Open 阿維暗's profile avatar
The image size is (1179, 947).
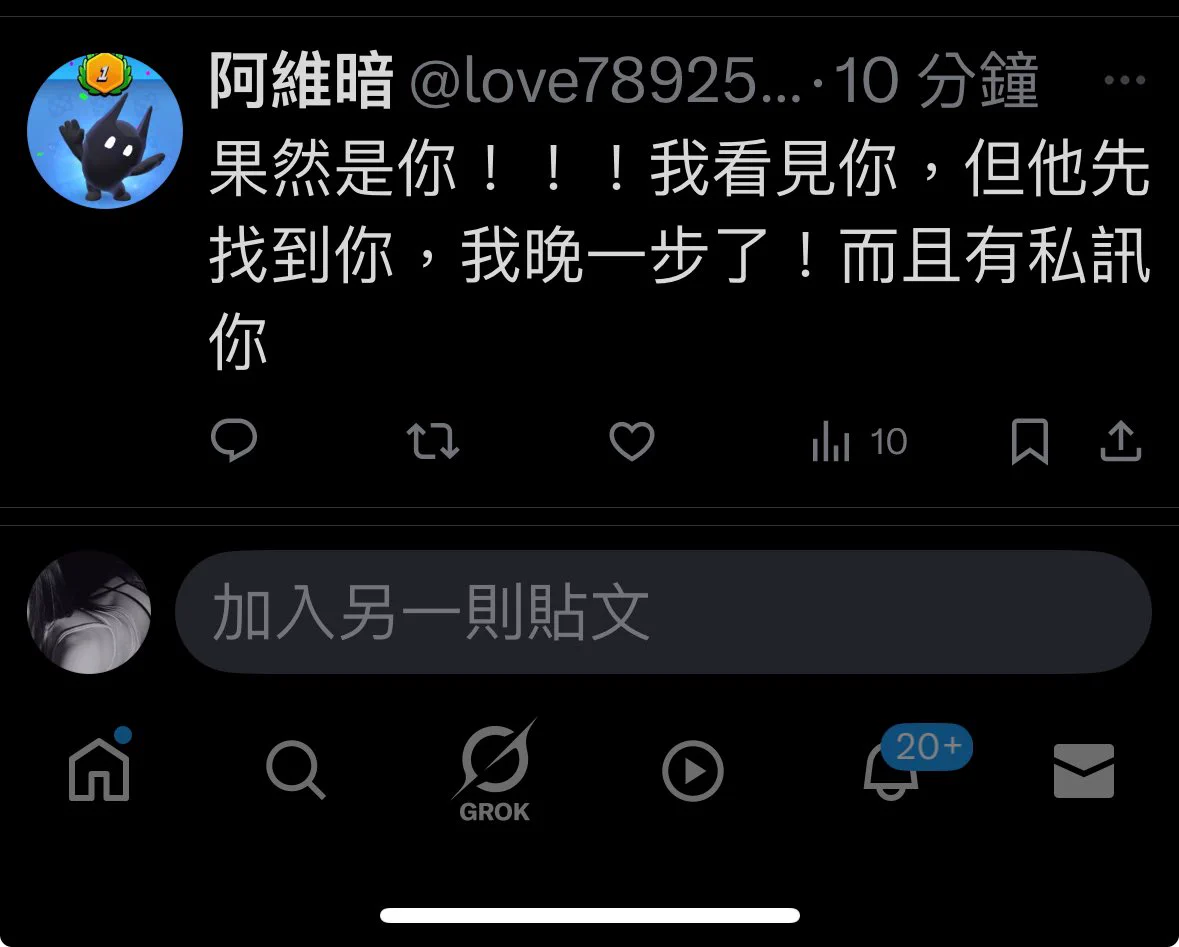(104, 131)
